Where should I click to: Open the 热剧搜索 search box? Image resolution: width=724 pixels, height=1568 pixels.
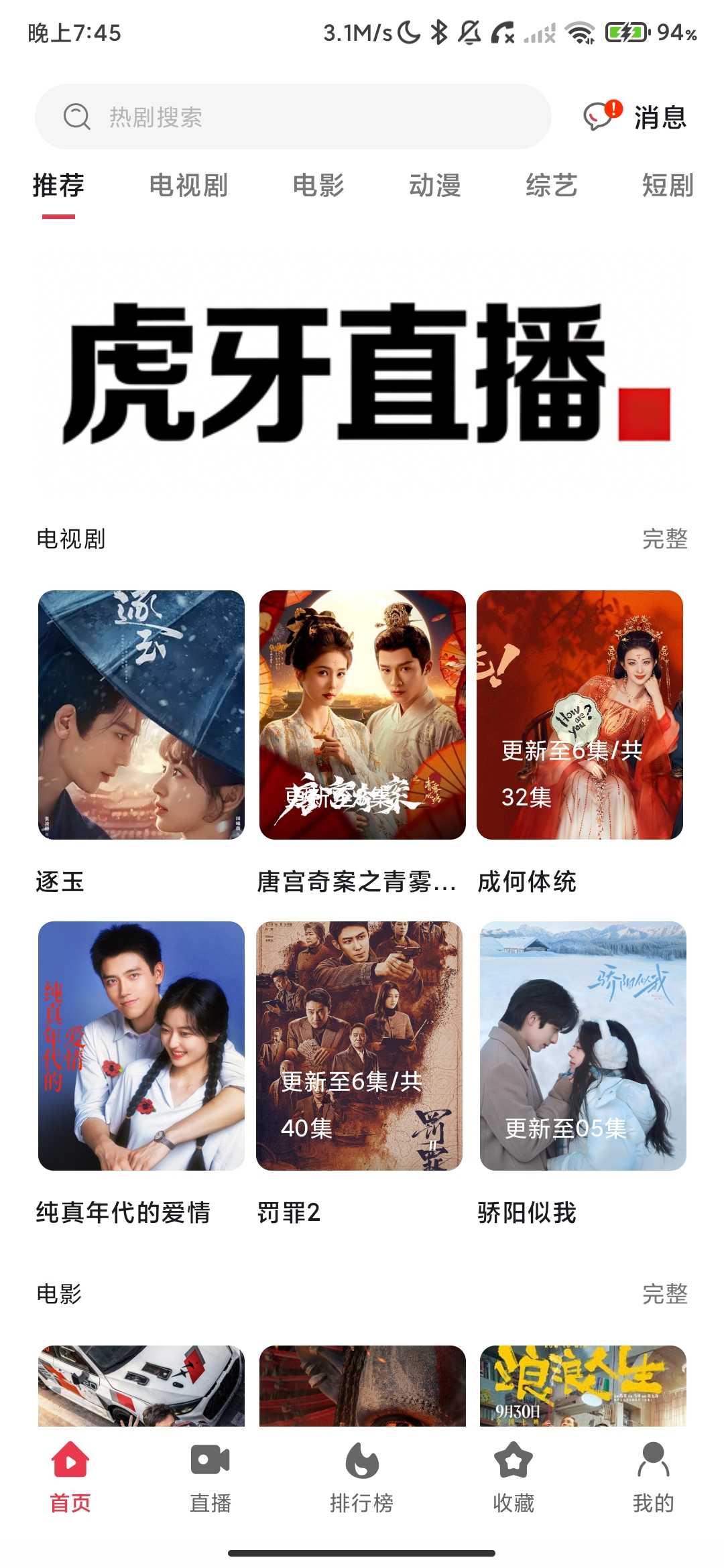(x=293, y=117)
